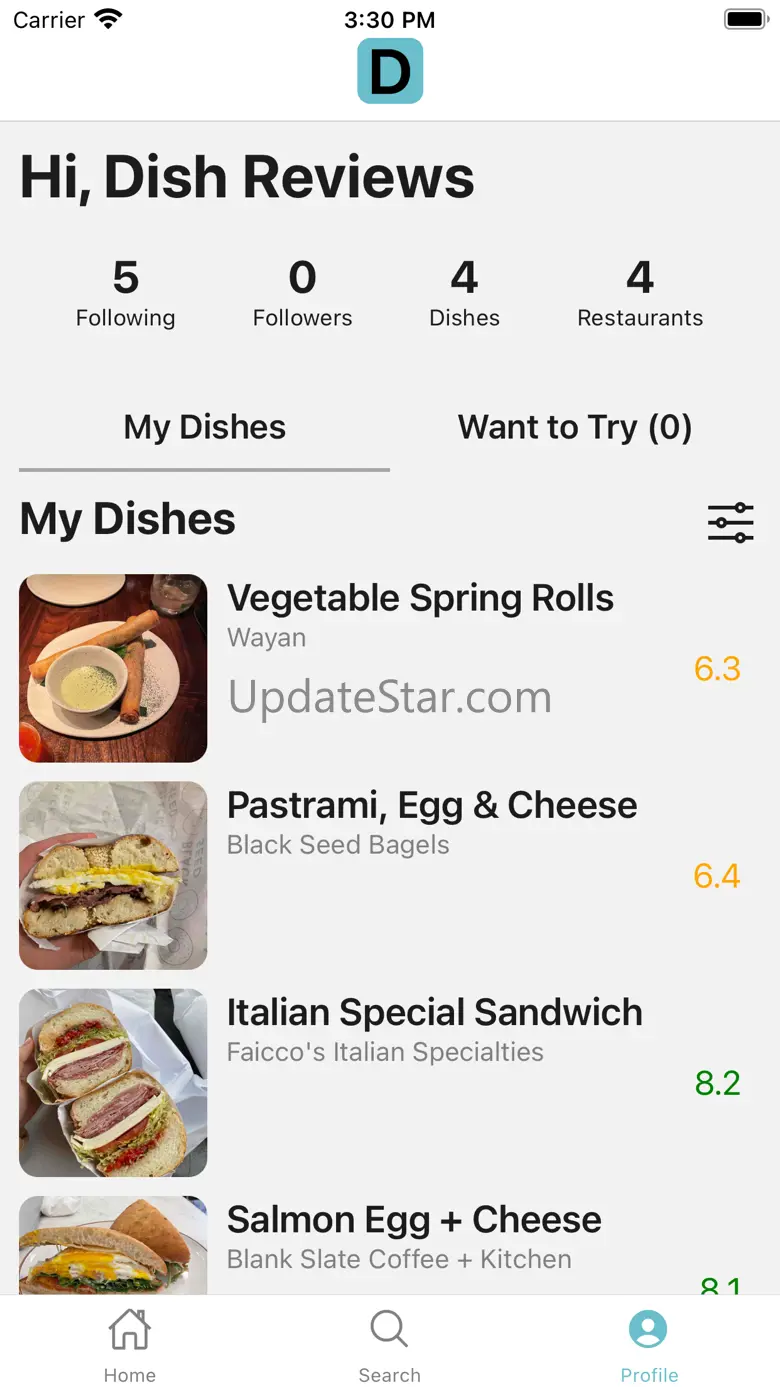The image size is (780, 1387).
Task: Select the My Dishes tab
Action: (x=204, y=428)
